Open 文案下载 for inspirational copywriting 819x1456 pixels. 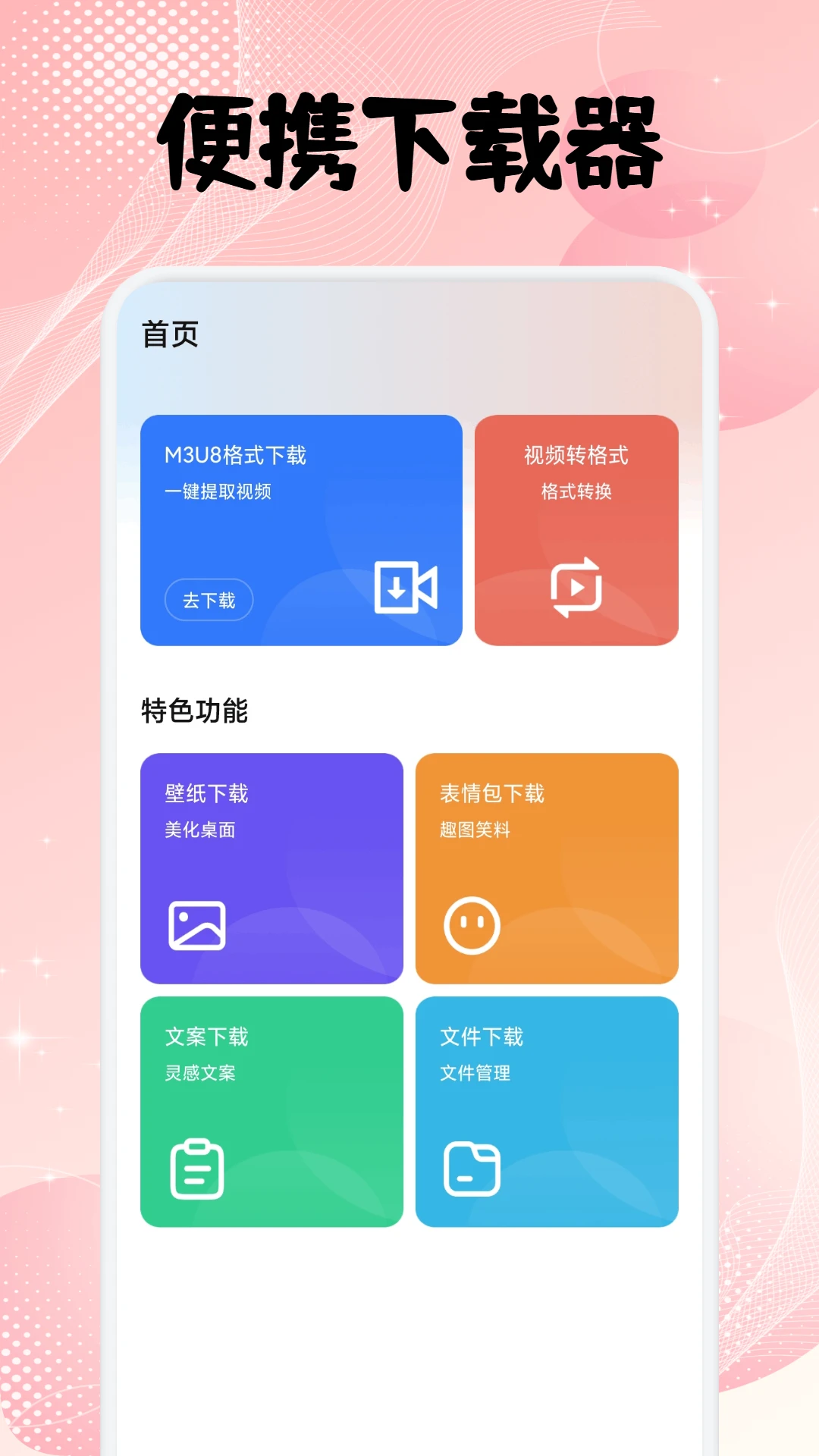click(271, 1109)
